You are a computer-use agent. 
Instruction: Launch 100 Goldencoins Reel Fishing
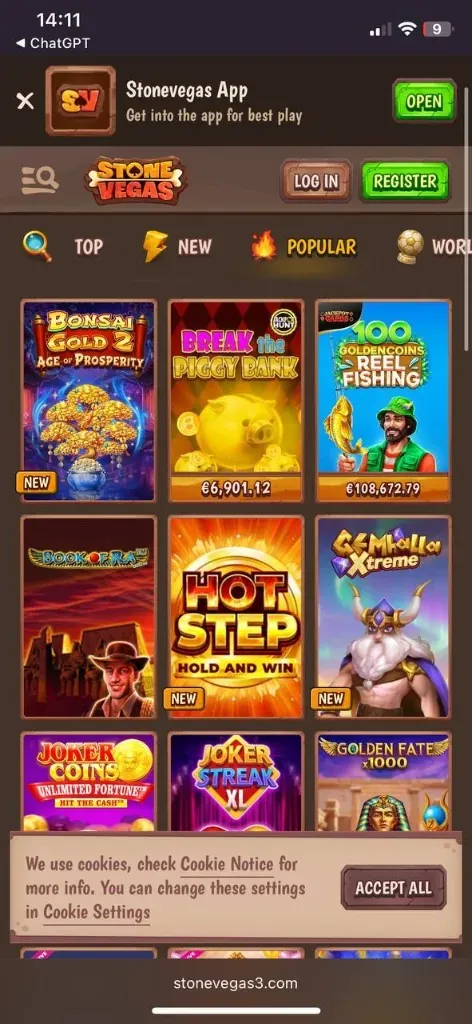pos(383,400)
